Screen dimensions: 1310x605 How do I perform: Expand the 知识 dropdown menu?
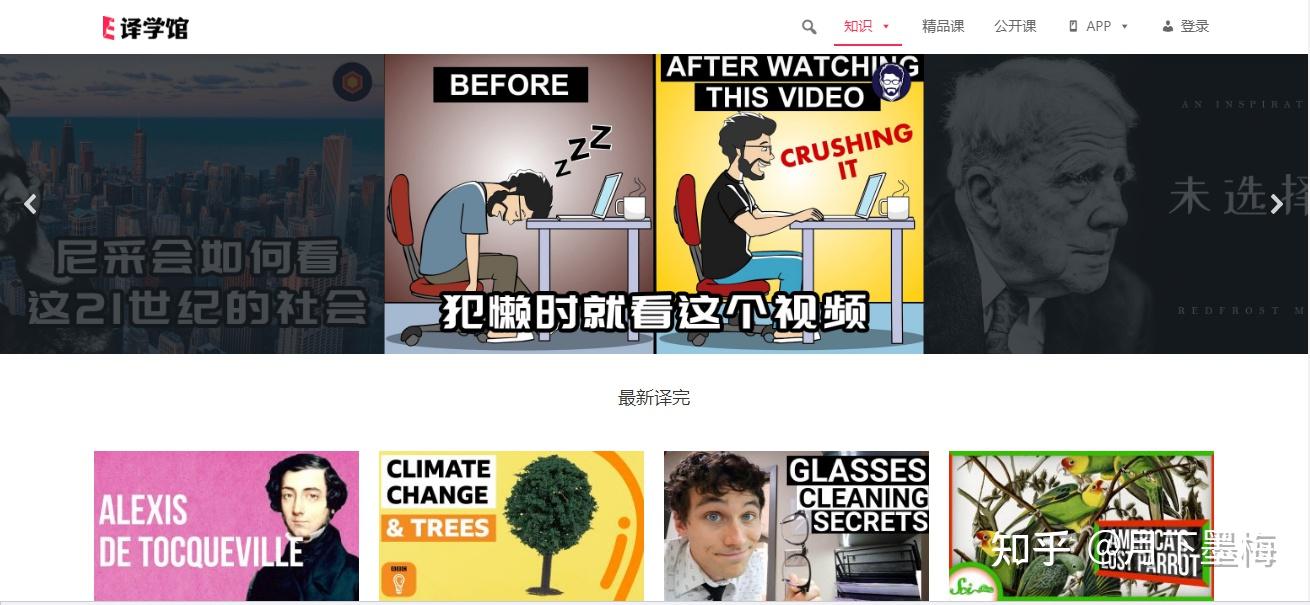pos(867,27)
